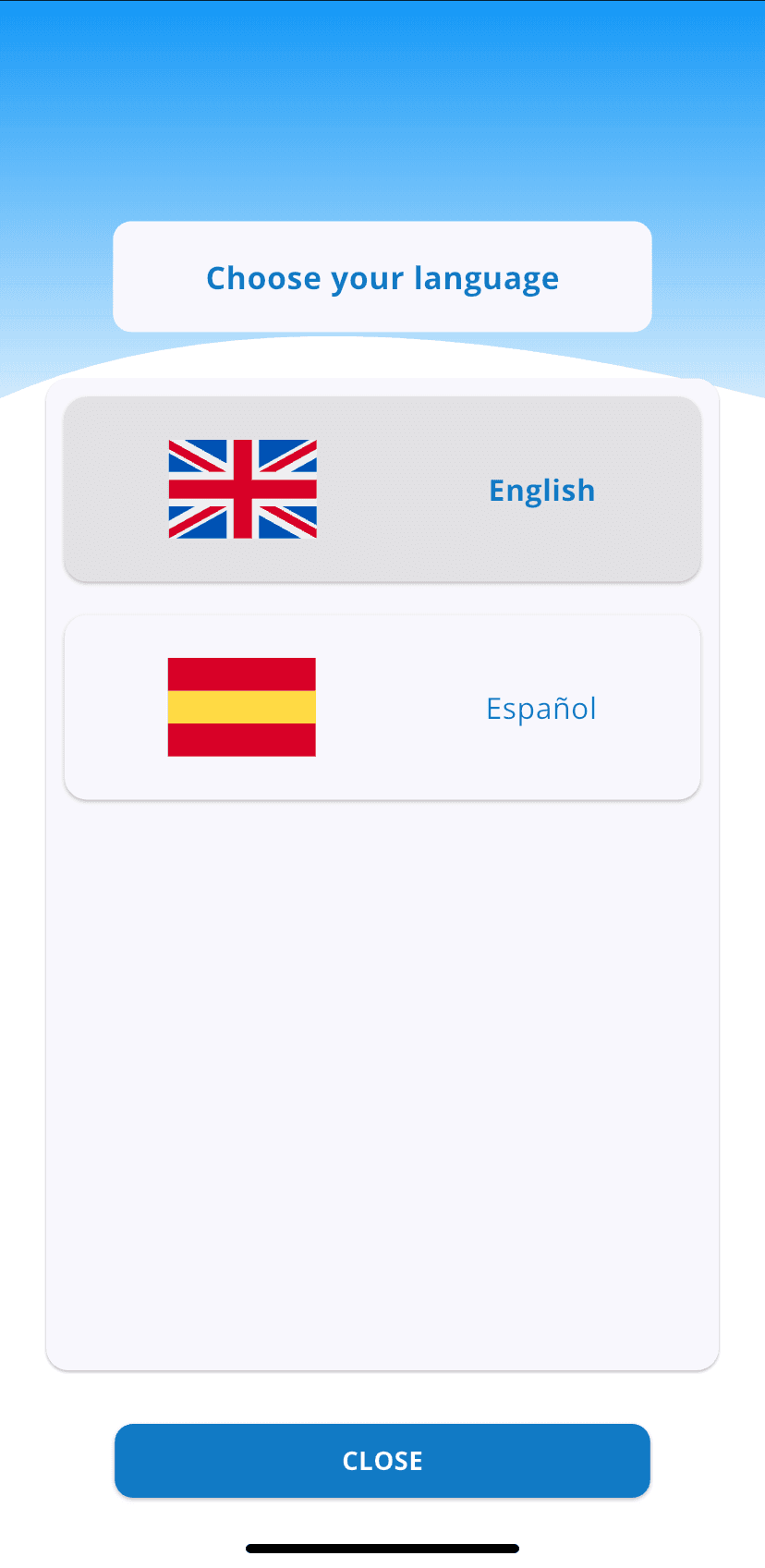This screenshot has width=765, height=1568.
Task: Click the English text label
Action: click(541, 490)
